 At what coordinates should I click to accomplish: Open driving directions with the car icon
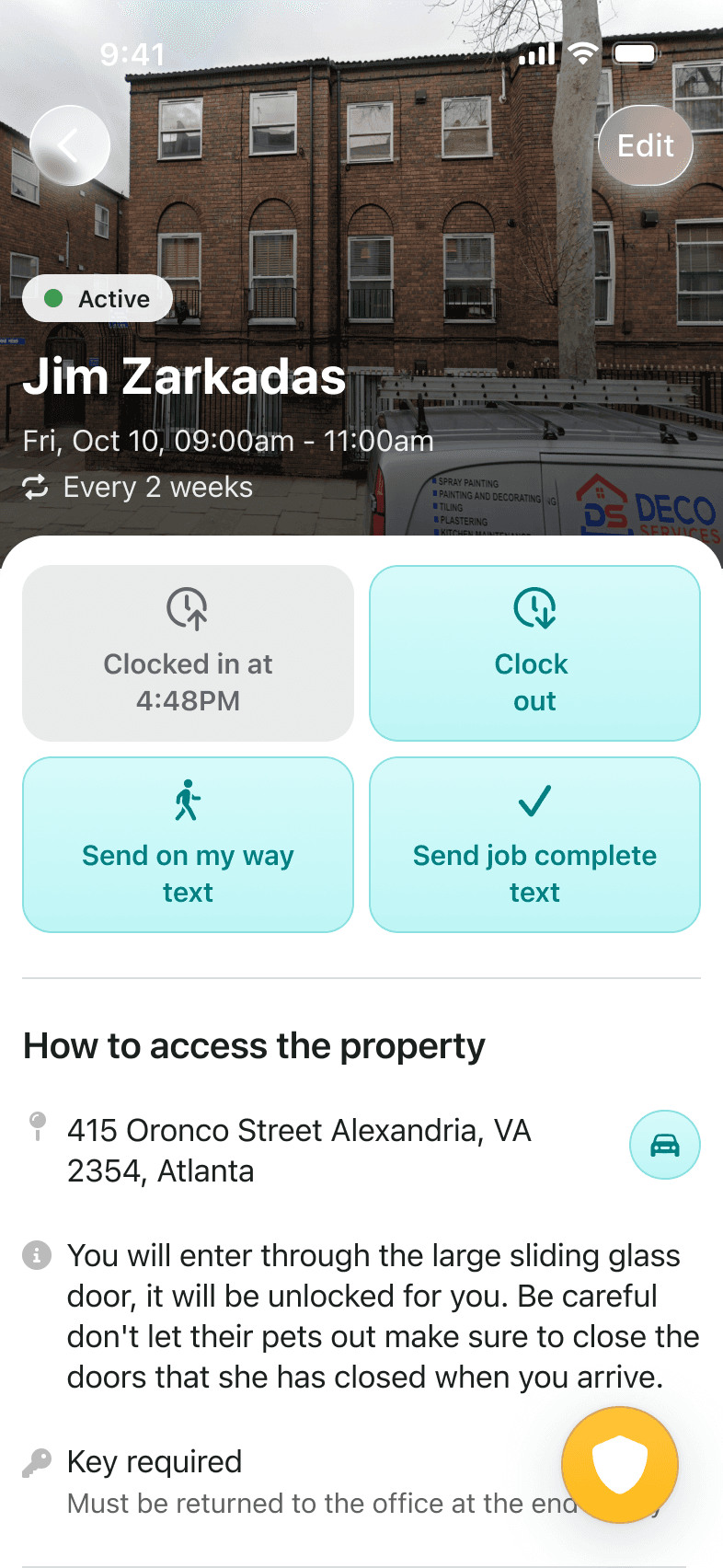click(x=664, y=1146)
